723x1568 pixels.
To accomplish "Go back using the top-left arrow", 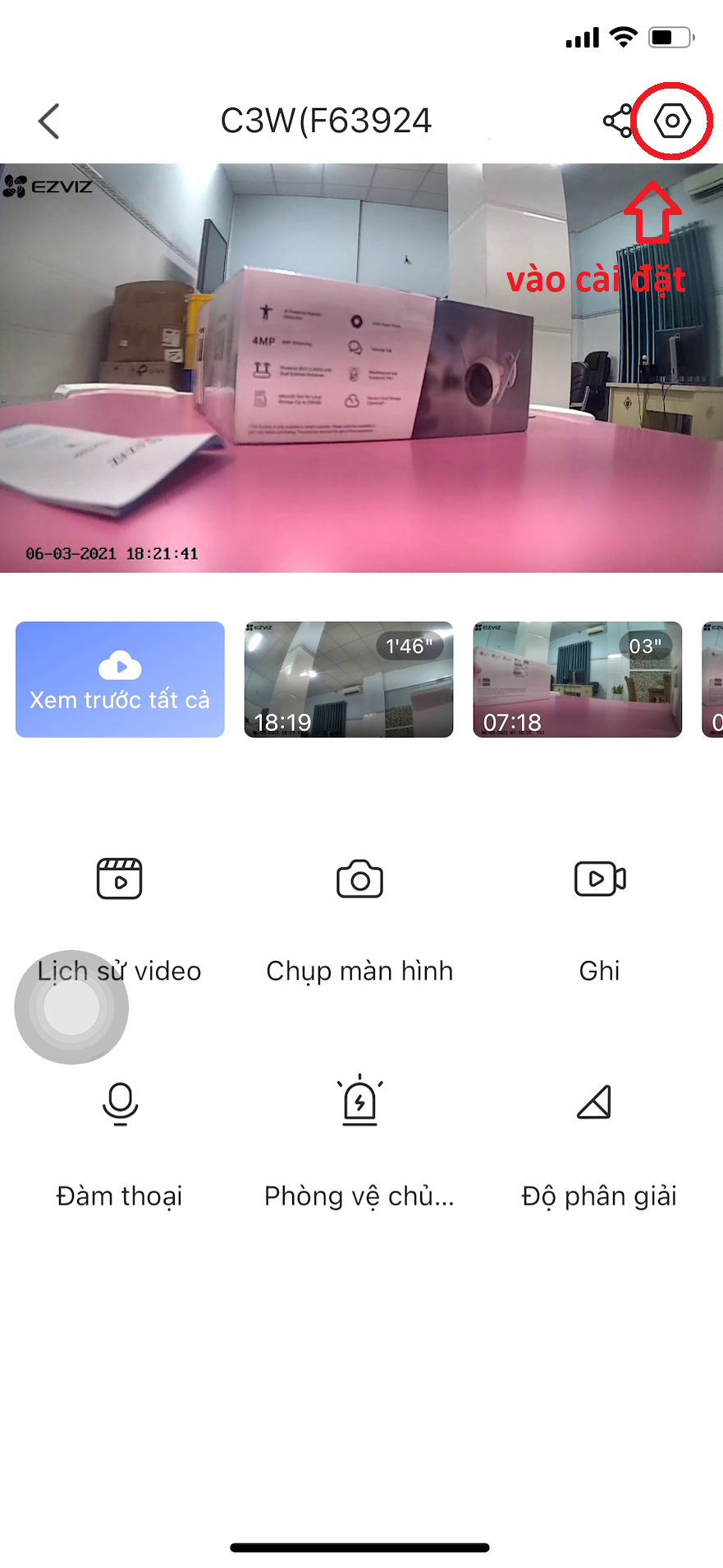I will pos(49,121).
